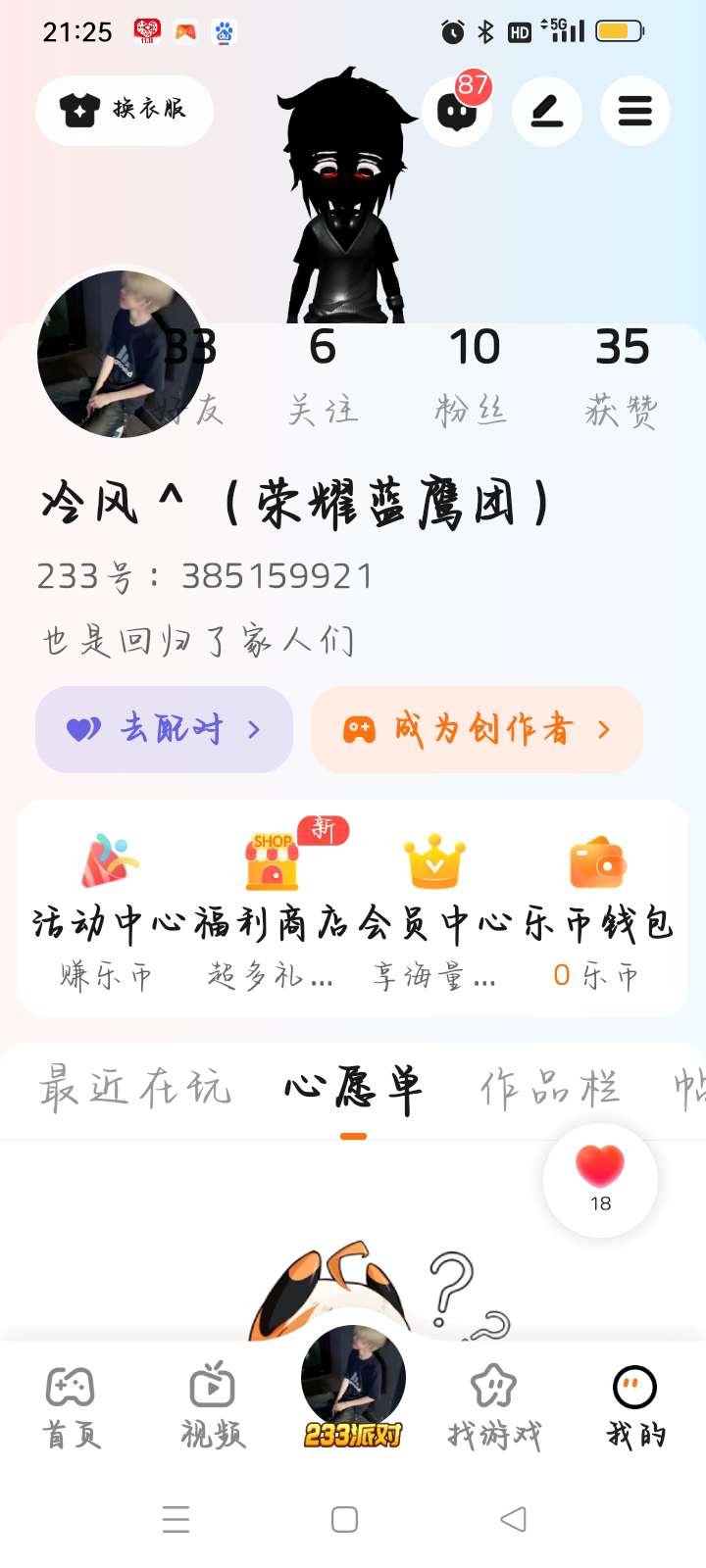
Task: Open messages icon with 87 badge
Action: (457, 111)
